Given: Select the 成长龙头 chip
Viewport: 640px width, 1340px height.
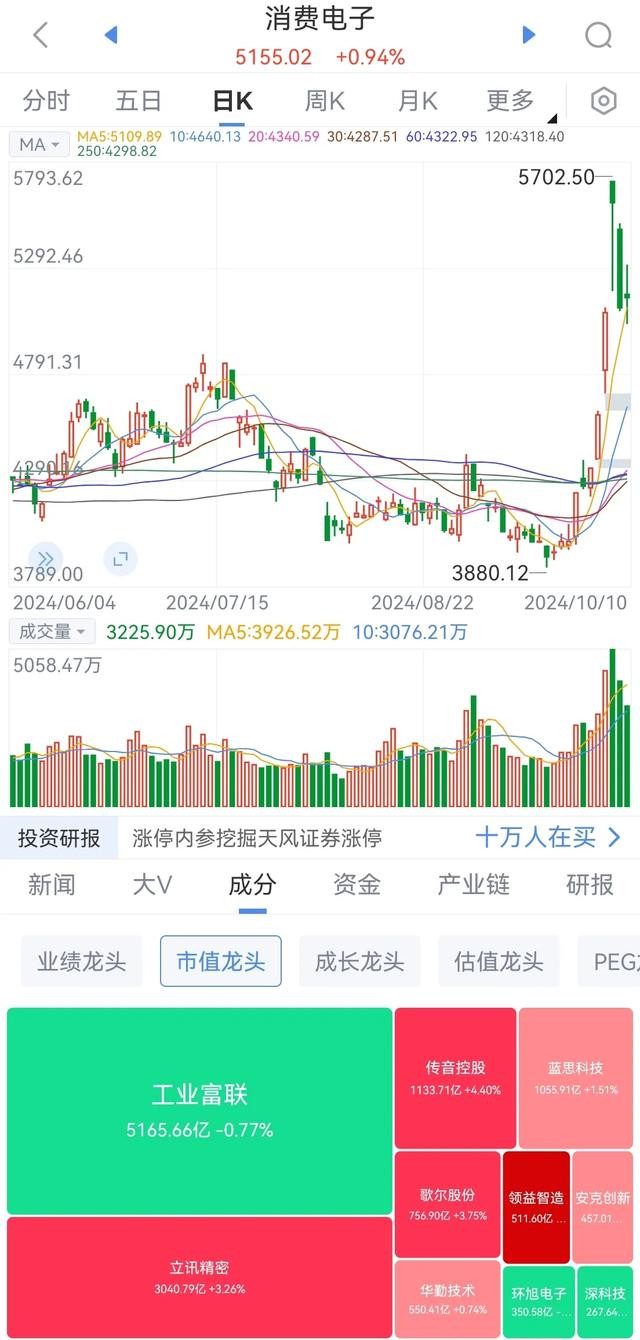Looking at the screenshot, I should (359, 962).
